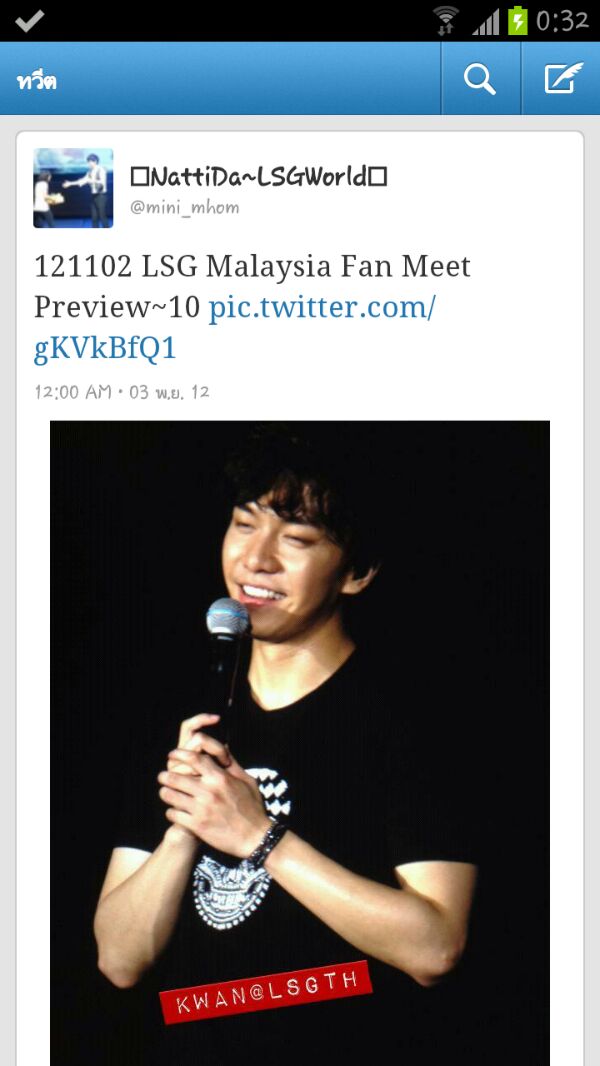Open the @mini_mhom user profile
The width and height of the screenshot is (600, 1066).
[x=184, y=208]
